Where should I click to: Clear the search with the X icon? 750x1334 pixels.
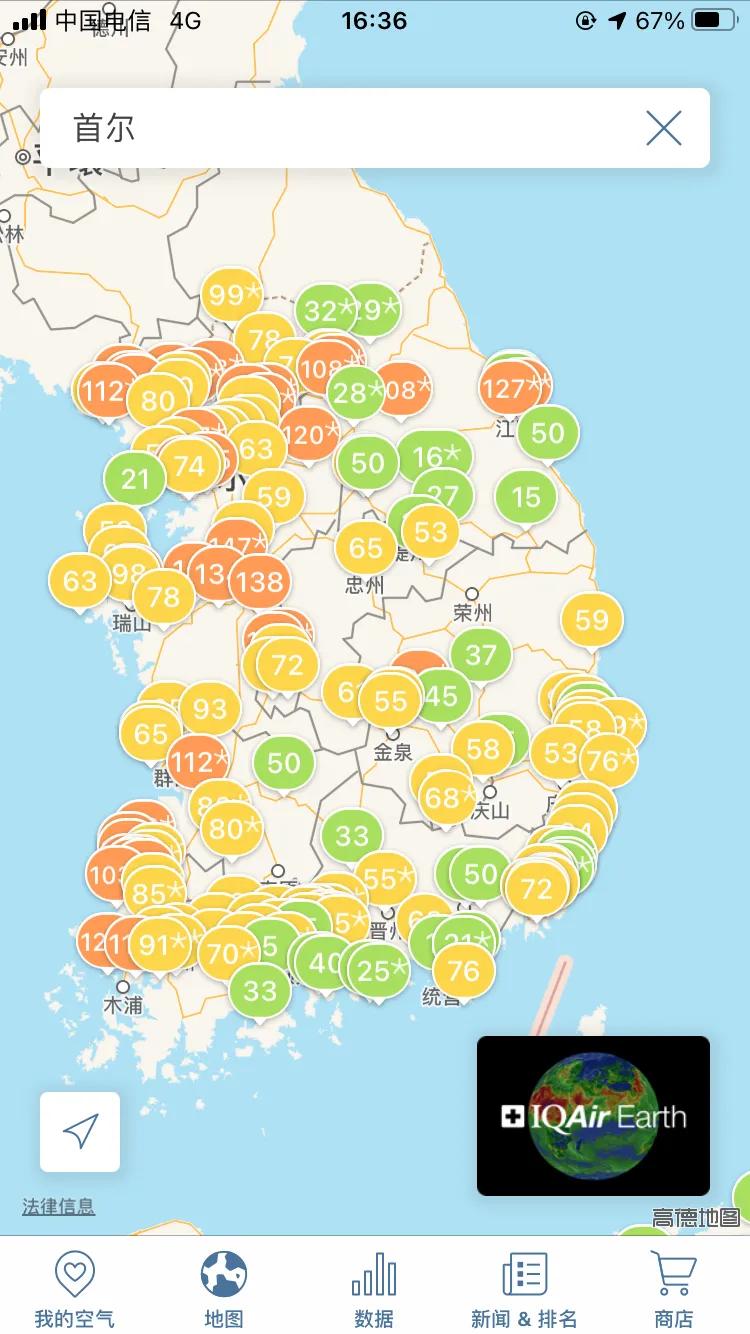(x=663, y=128)
